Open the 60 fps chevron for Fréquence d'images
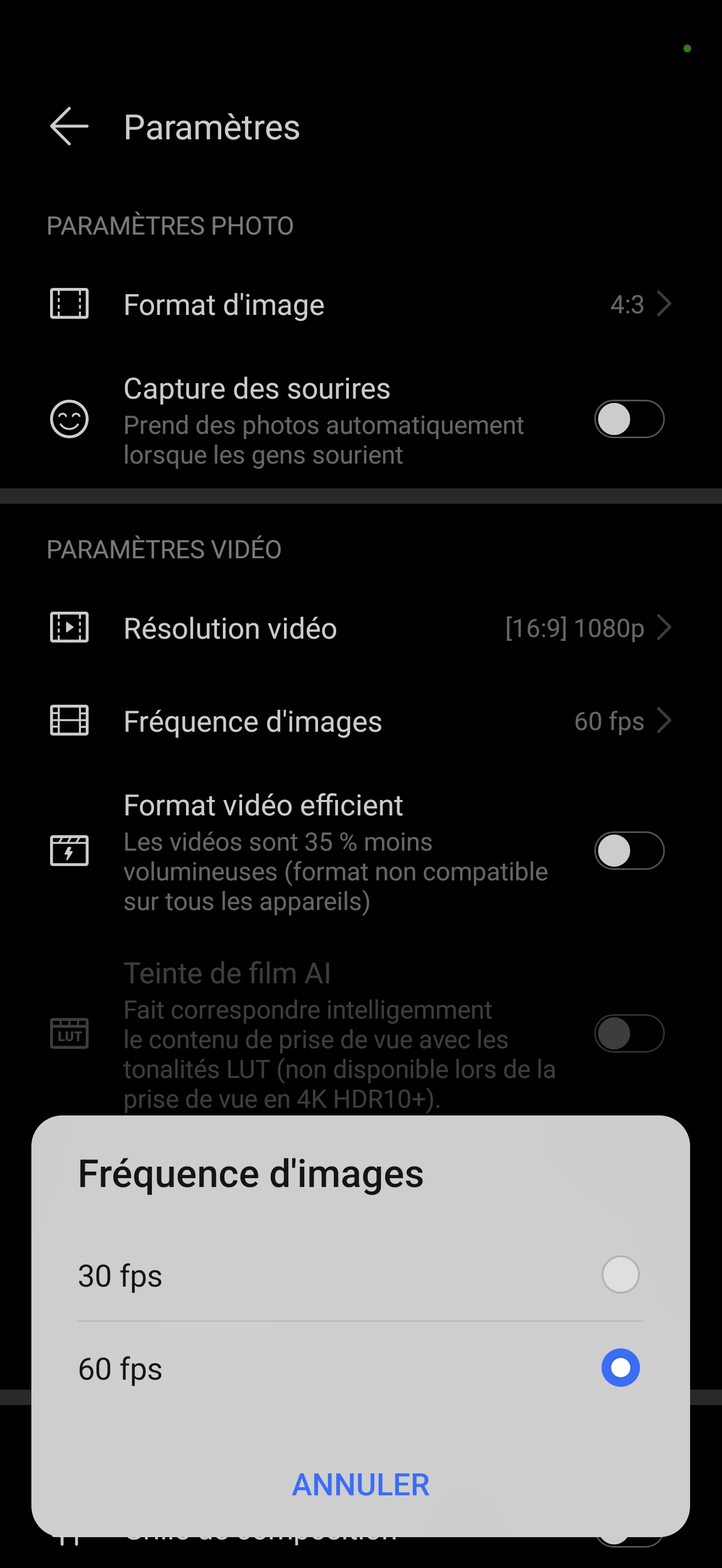 click(x=663, y=721)
